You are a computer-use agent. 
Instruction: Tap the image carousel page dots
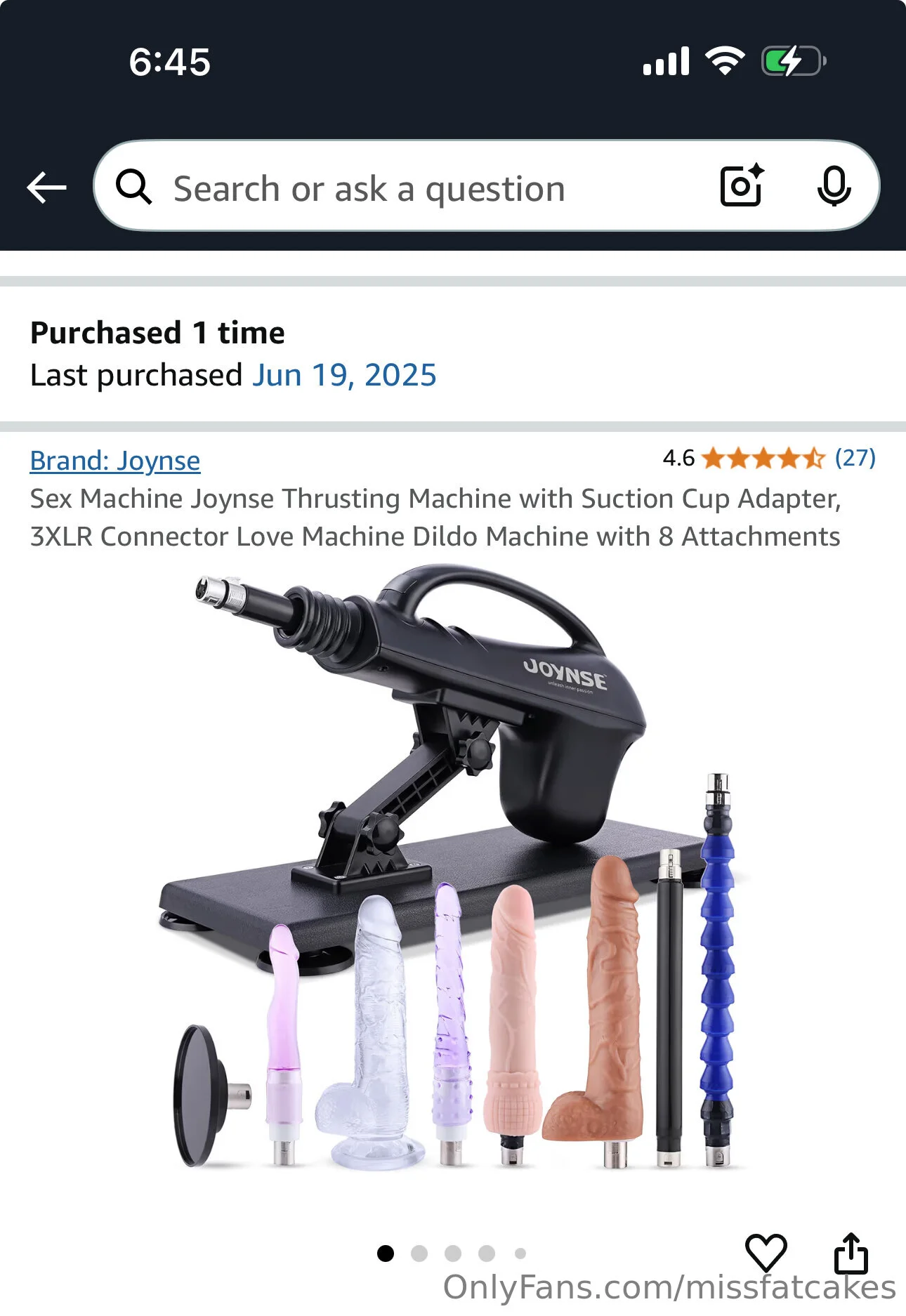click(x=452, y=1254)
